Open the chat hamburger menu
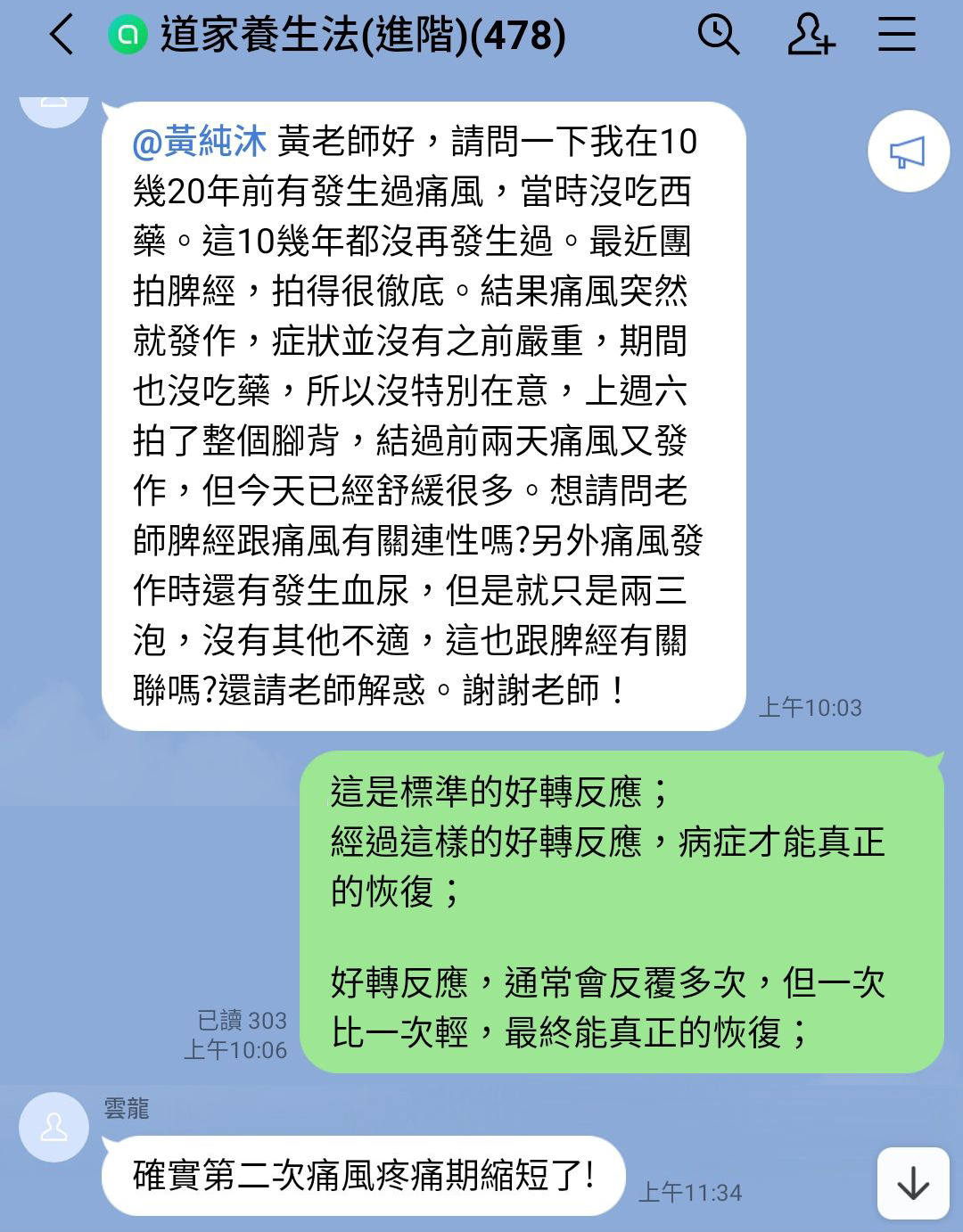The height and width of the screenshot is (1232, 963). point(896,36)
